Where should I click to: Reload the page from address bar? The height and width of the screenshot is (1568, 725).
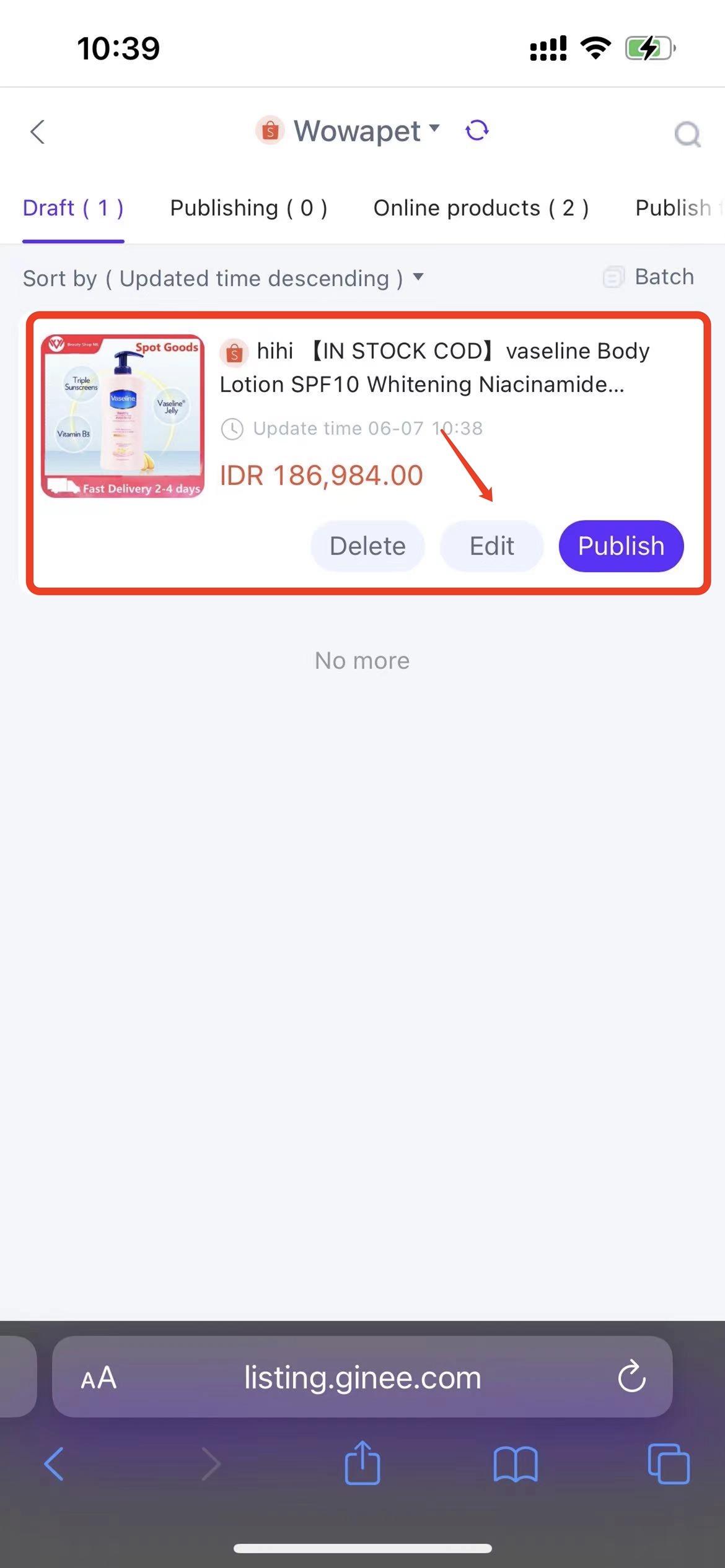tap(631, 1377)
